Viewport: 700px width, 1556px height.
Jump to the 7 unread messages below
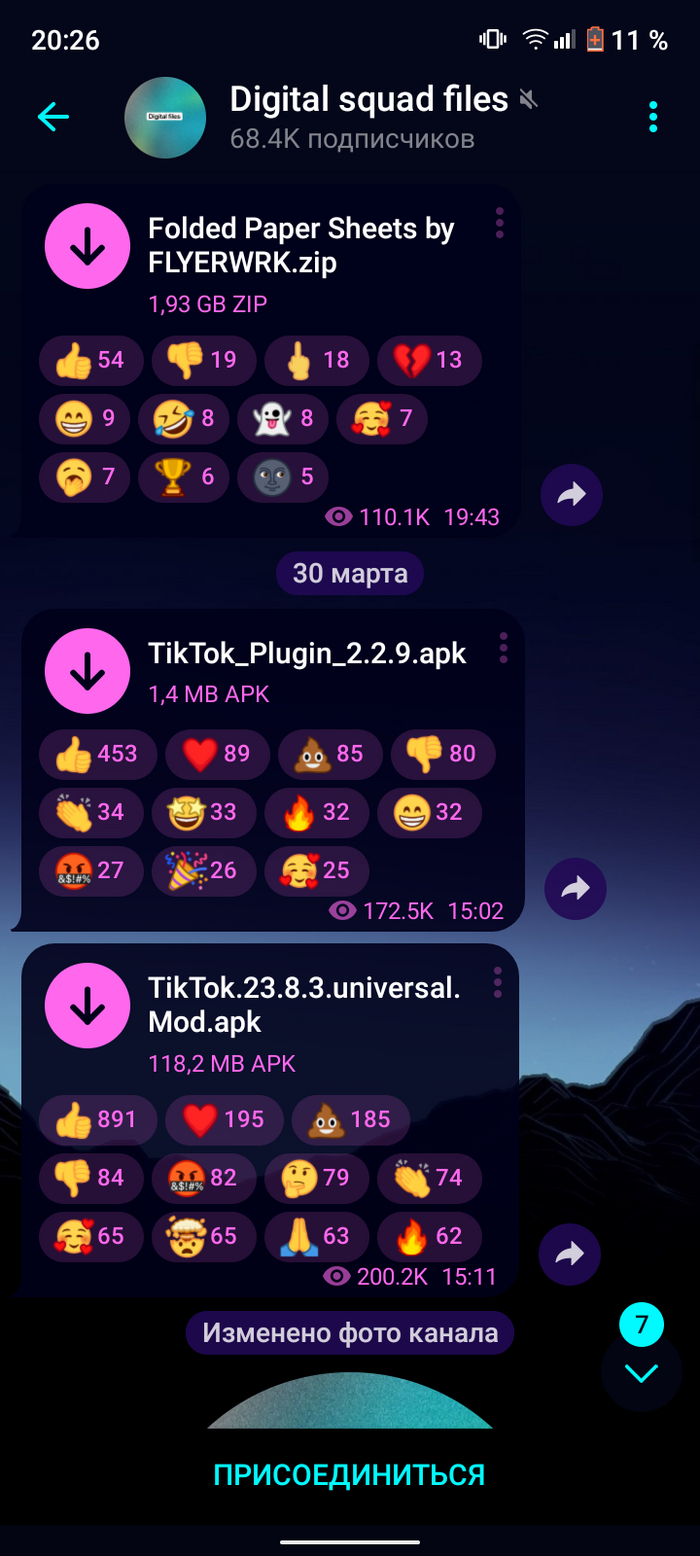[641, 1372]
